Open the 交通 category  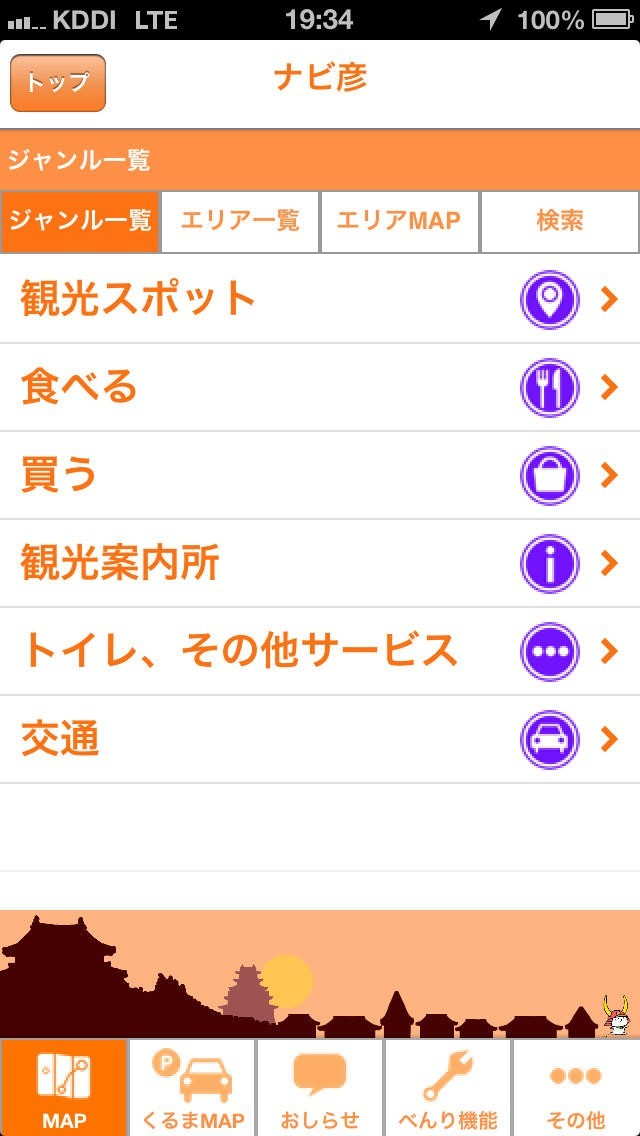point(320,739)
